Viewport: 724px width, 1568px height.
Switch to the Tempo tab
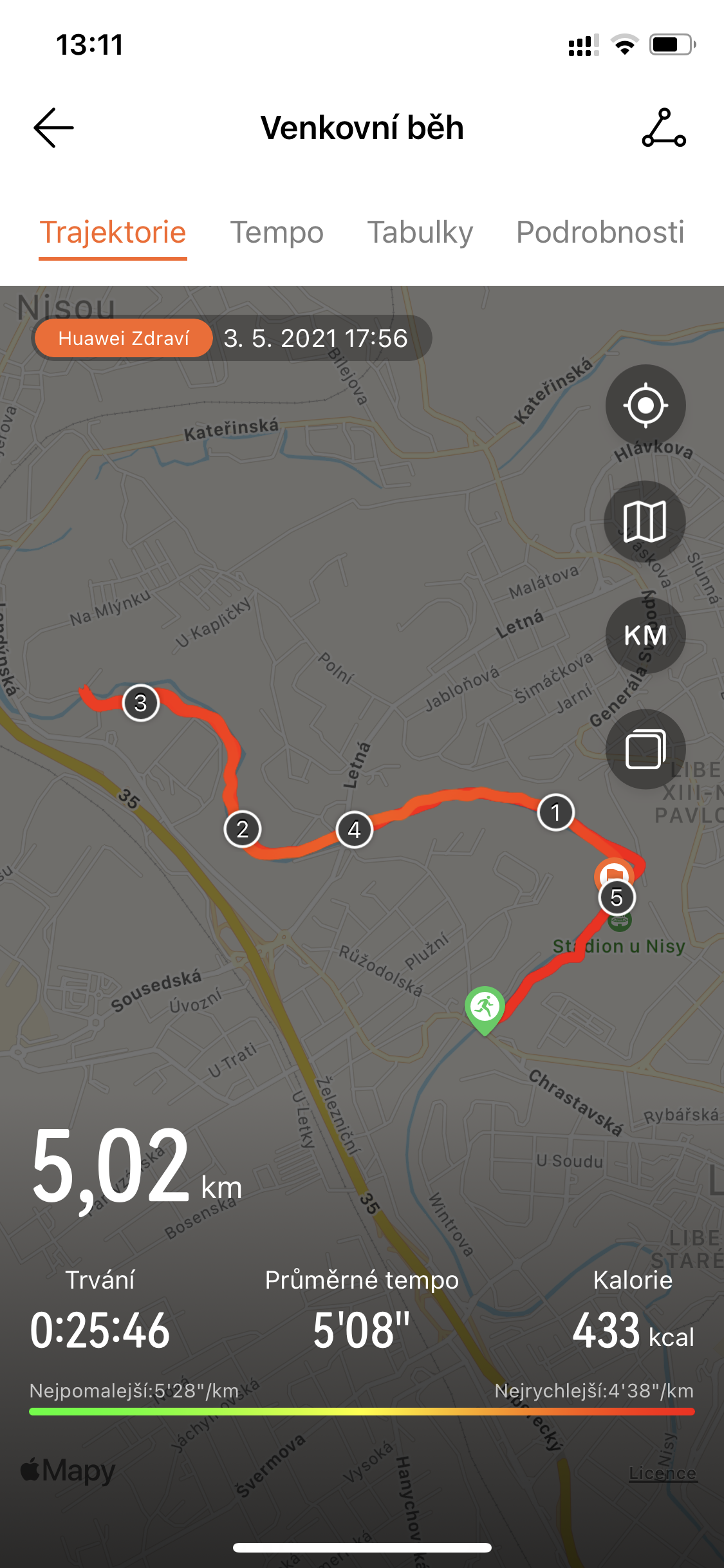coord(277,232)
